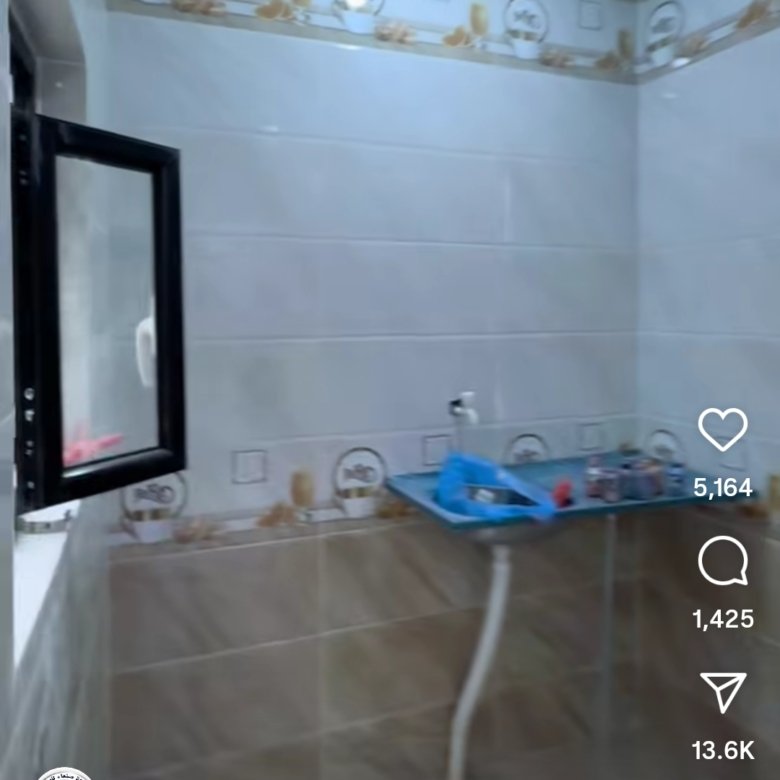
Task: Open the comments on this reel
Action: coord(722,561)
